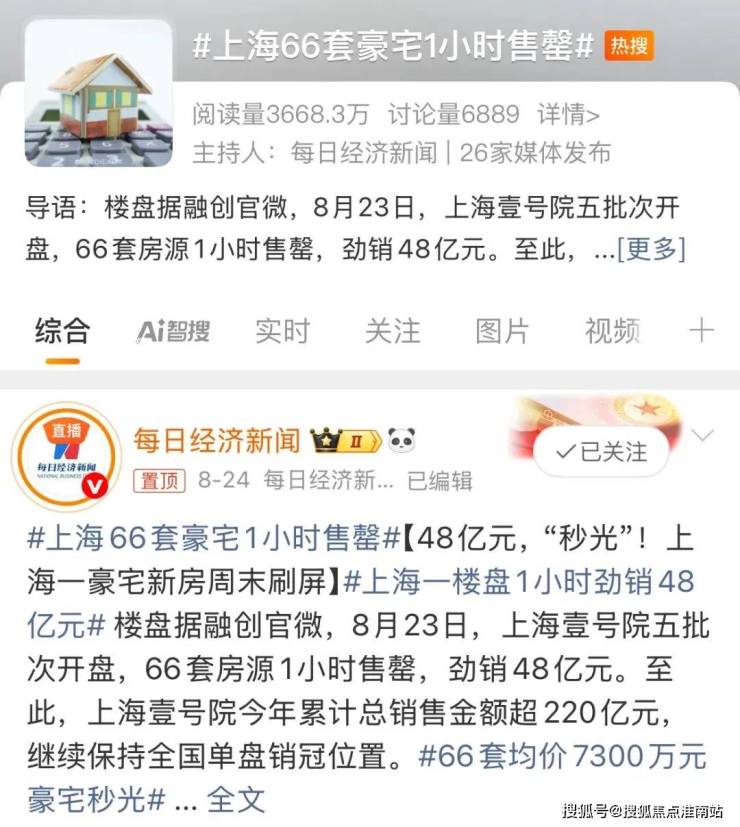Switch to the 图片 tab

502,331
